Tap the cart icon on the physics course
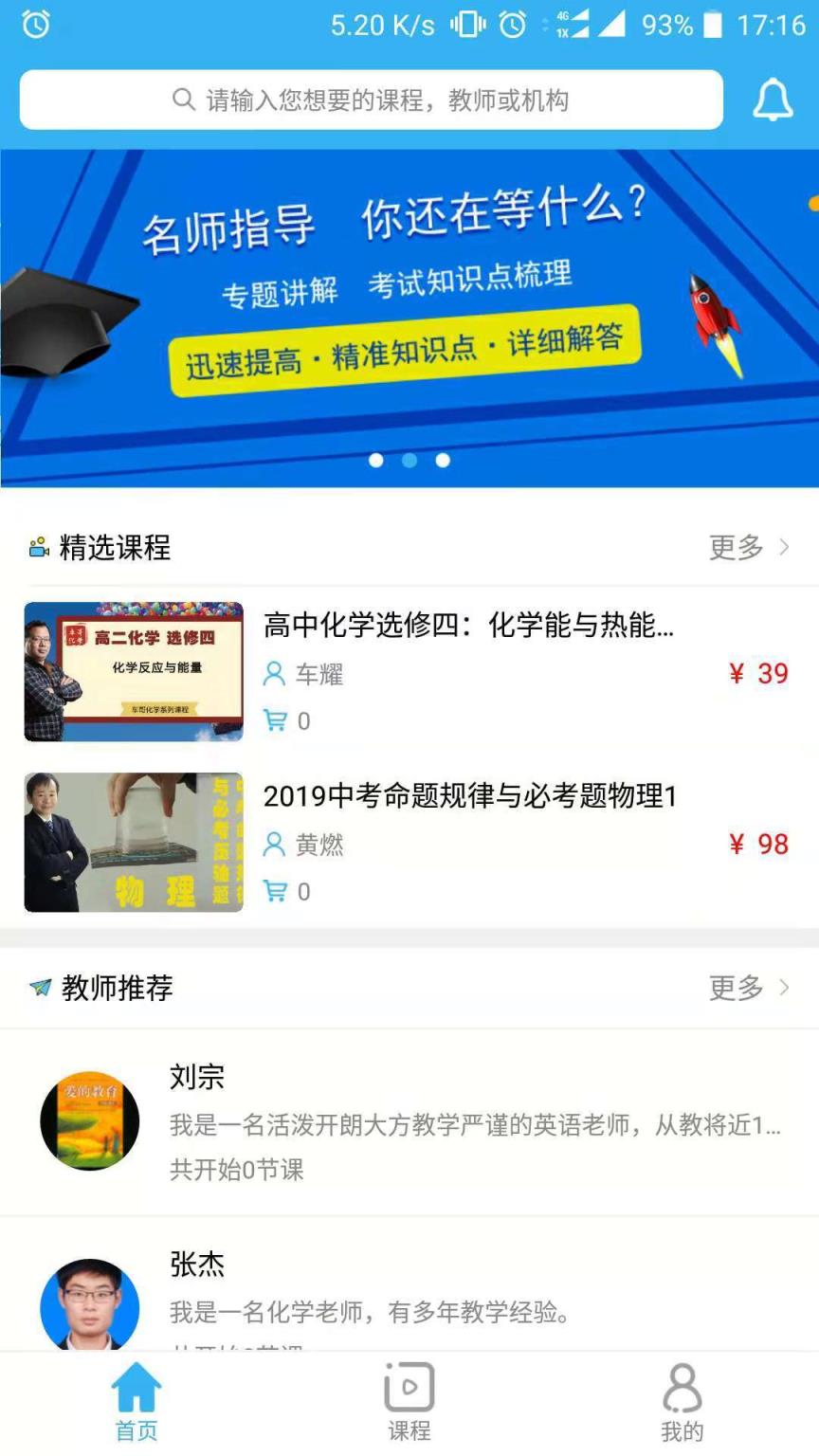Image resolution: width=819 pixels, height=1456 pixels. click(275, 891)
